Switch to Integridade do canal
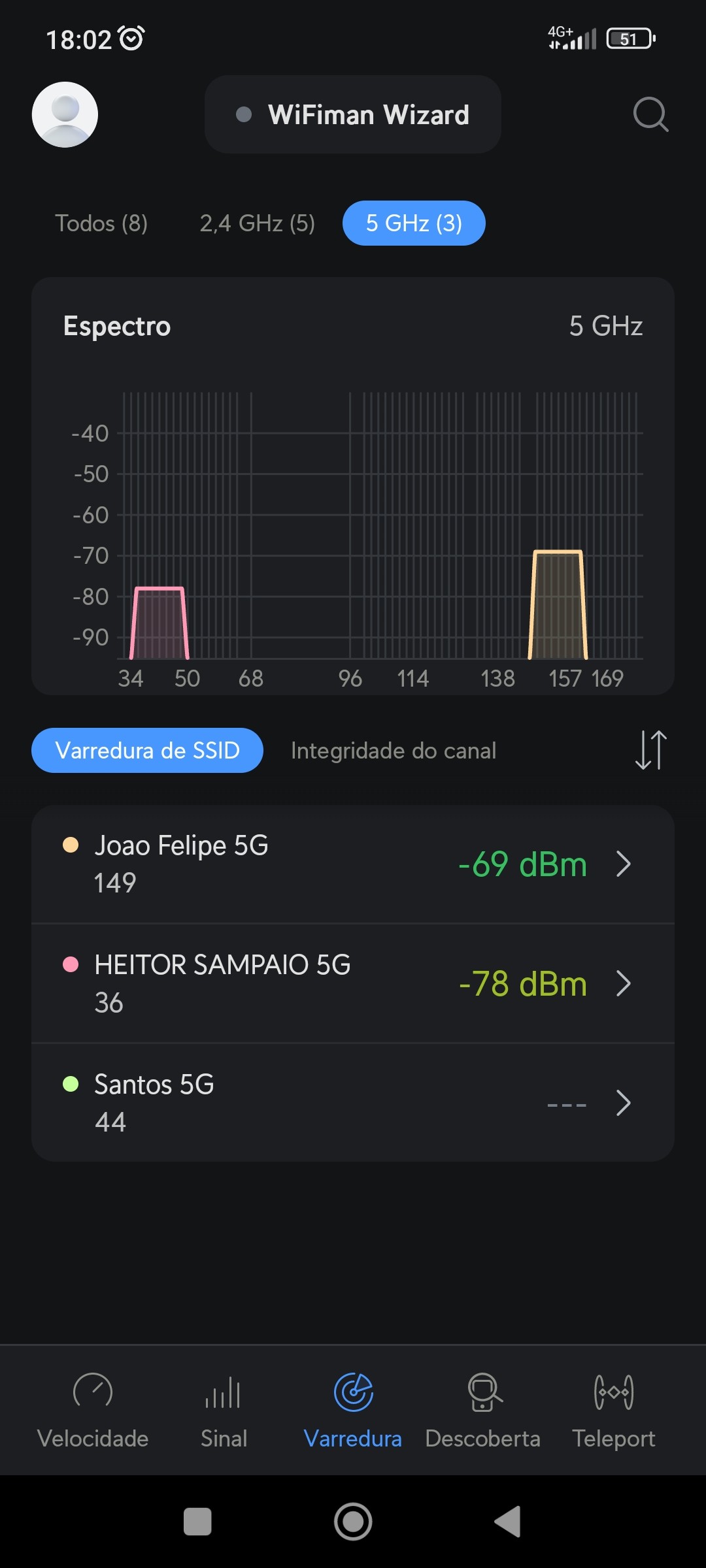The image size is (706, 1568). pyautogui.click(x=394, y=751)
